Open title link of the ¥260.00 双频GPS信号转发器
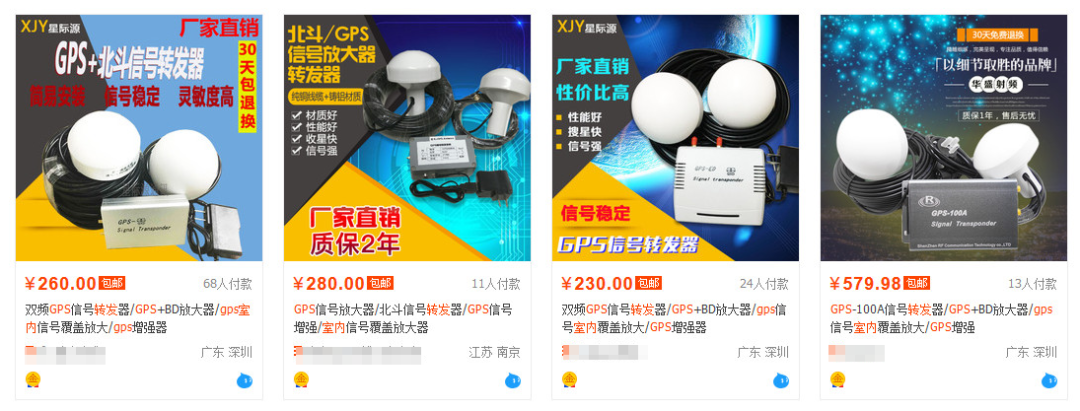The width and height of the screenshot is (1080, 411). click(x=138, y=318)
